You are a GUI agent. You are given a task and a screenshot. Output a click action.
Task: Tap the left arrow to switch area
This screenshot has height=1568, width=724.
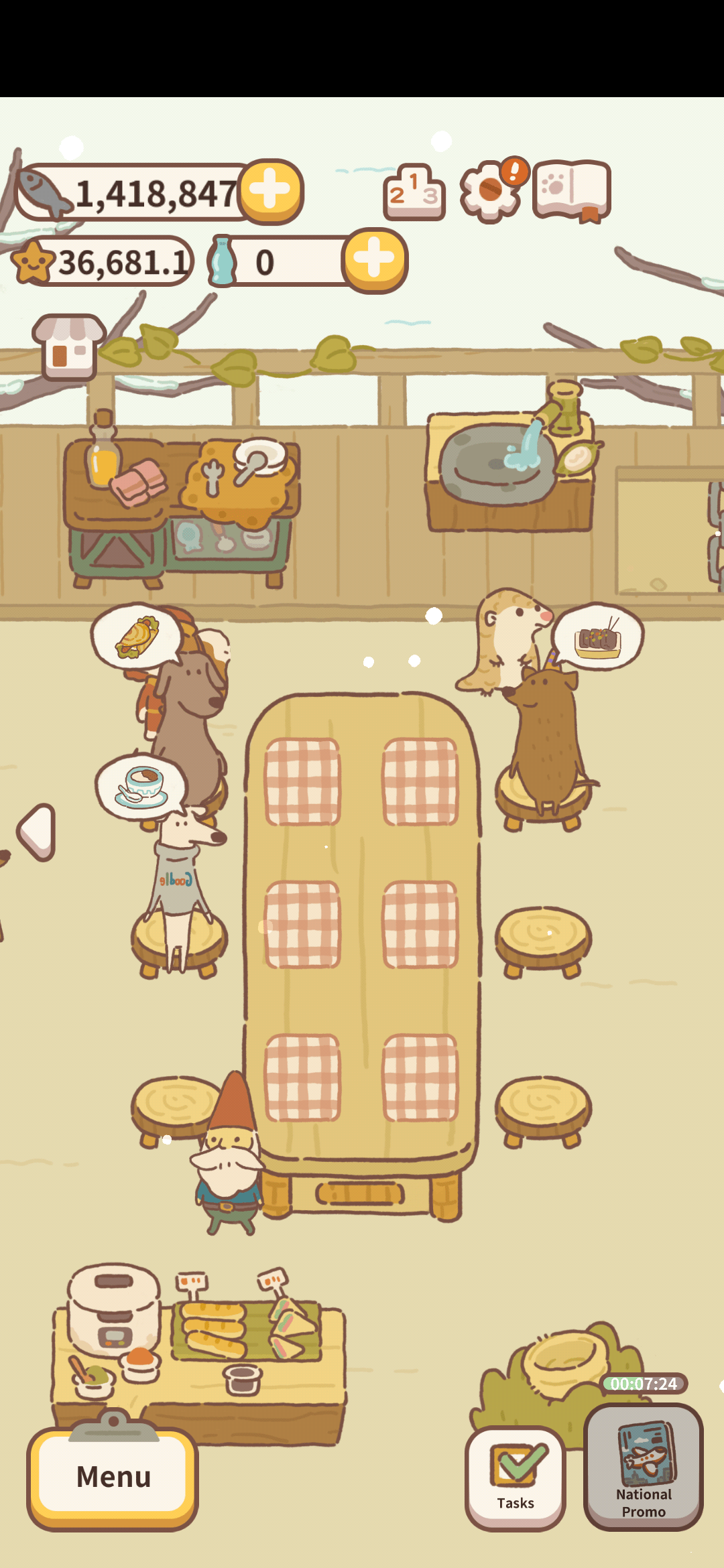[x=38, y=832]
